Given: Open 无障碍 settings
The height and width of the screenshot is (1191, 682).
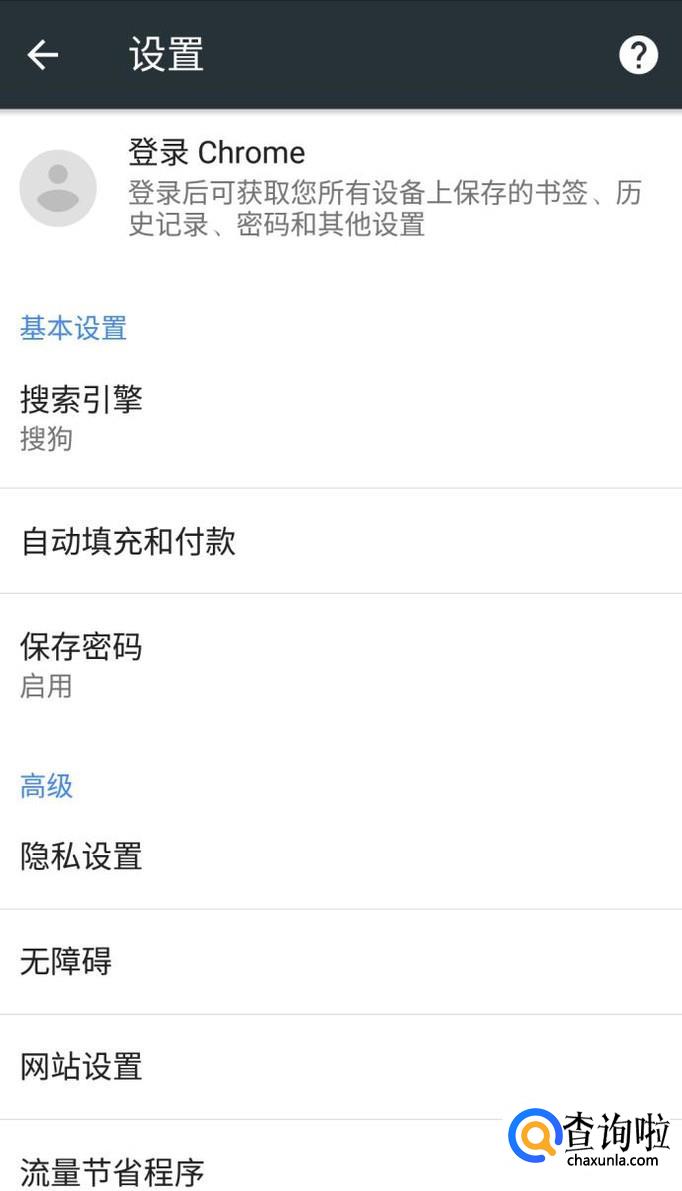Looking at the screenshot, I should (340, 962).
